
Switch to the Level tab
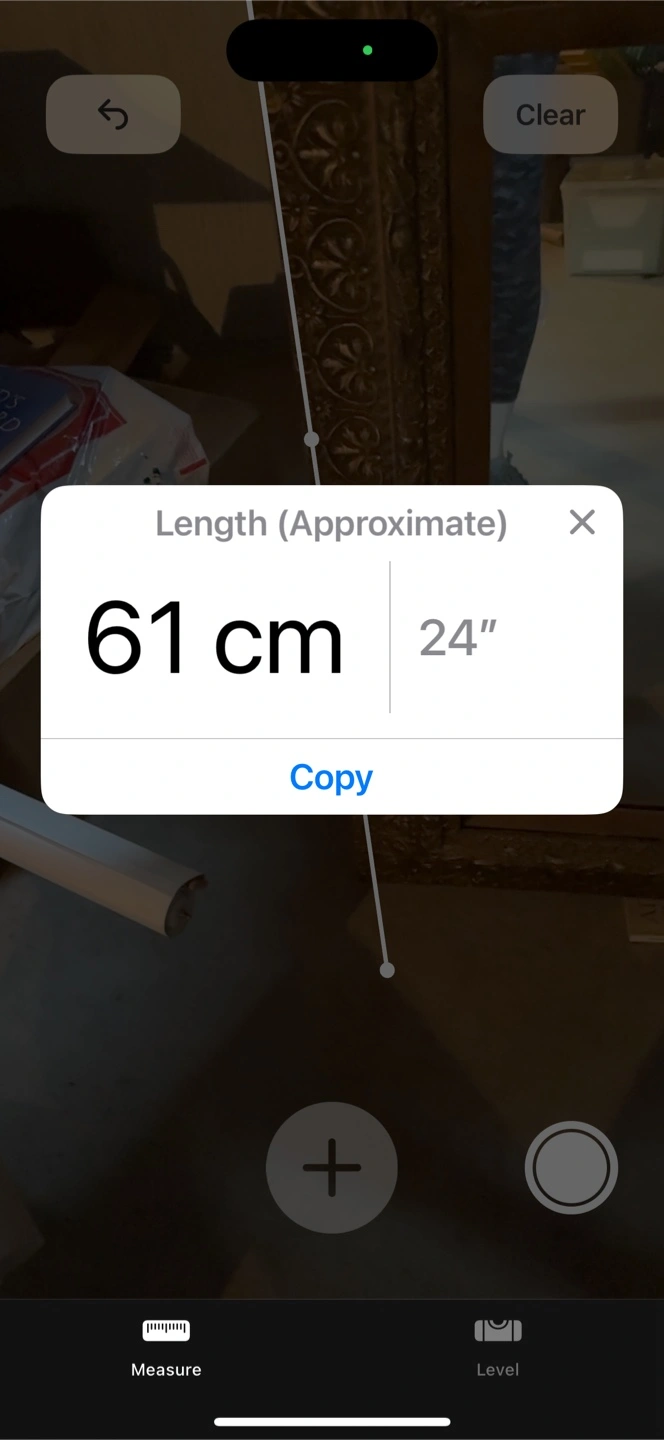497,1346
